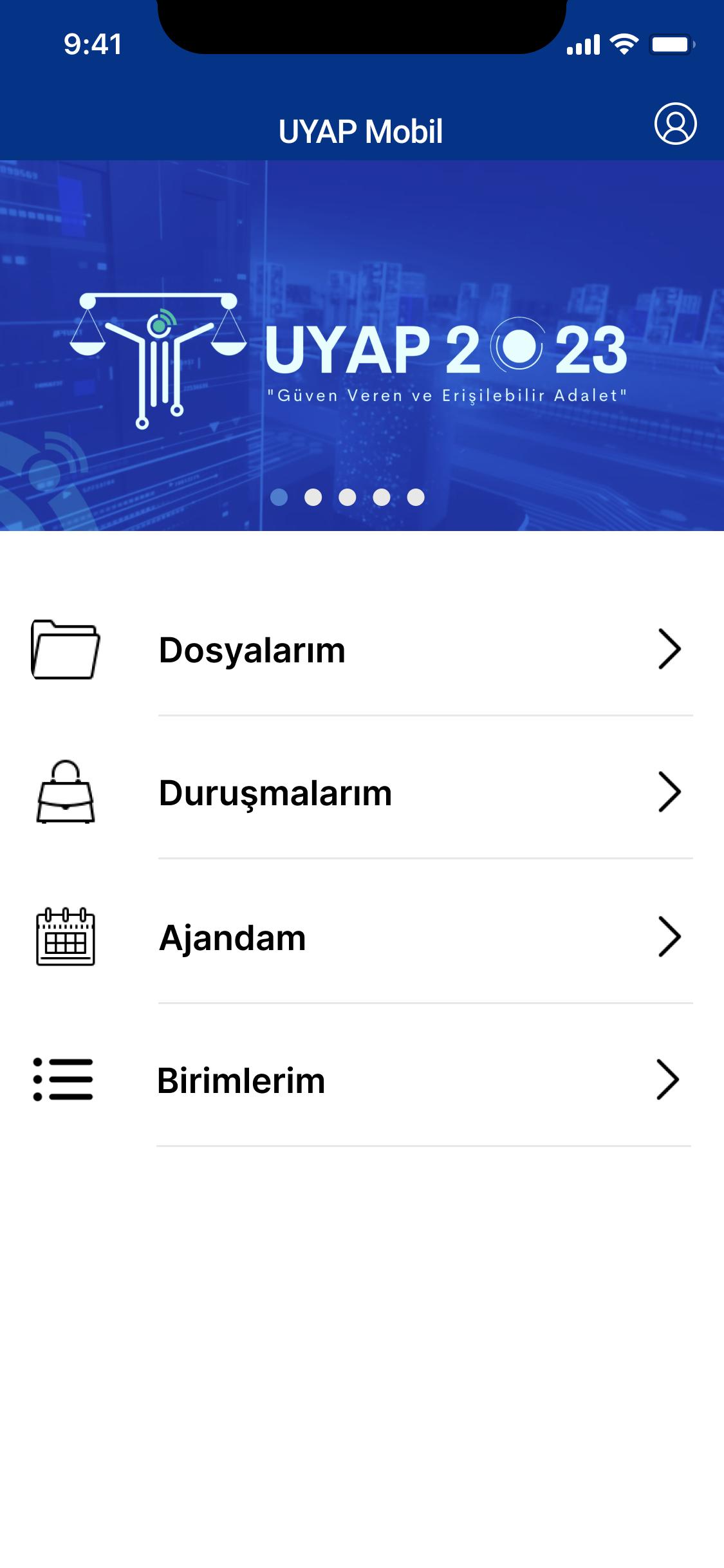Open the Ajandam calendar
724x1568 pixels.
tap(360, 937)
